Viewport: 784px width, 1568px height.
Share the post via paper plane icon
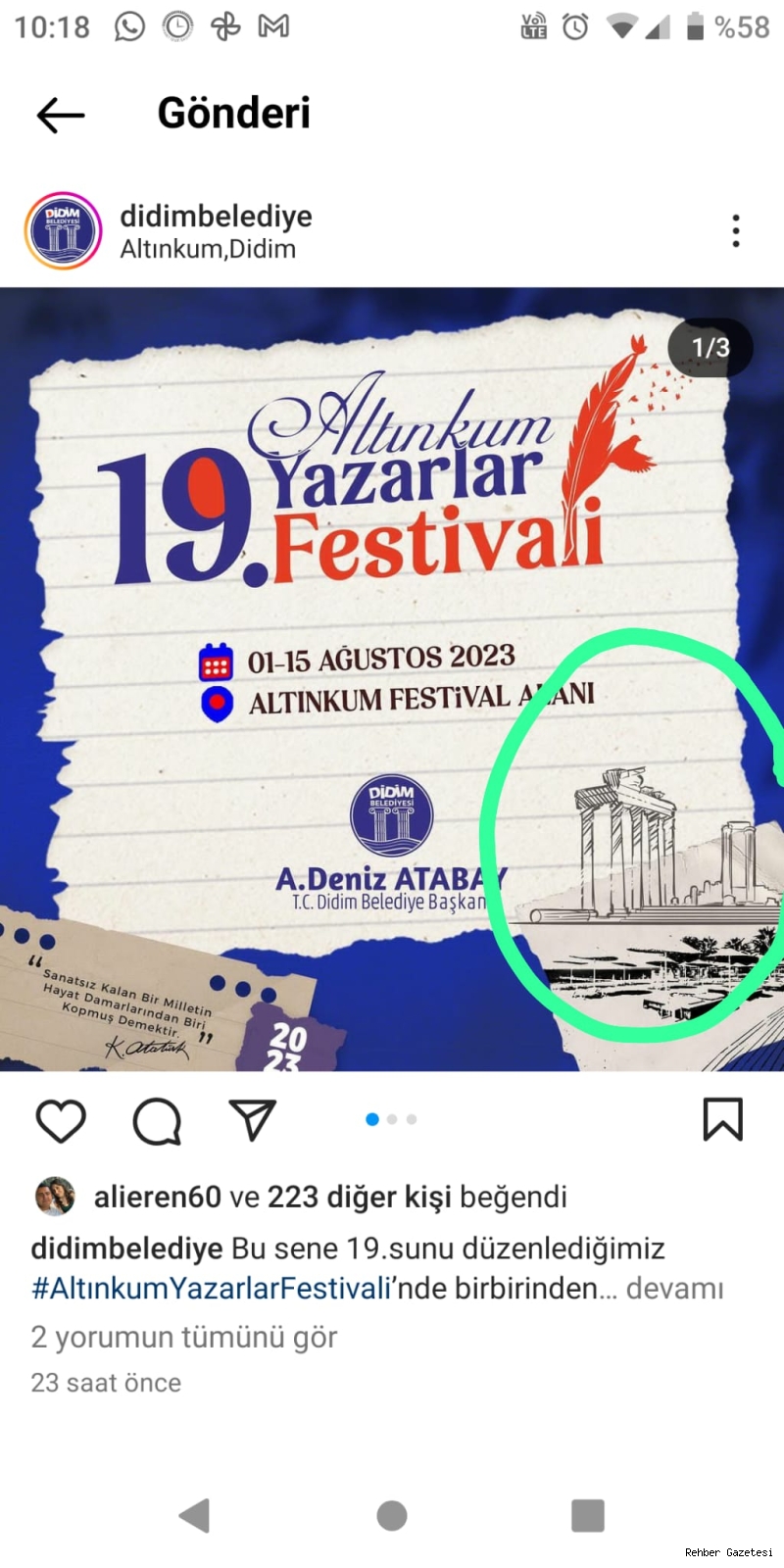[x=252, y=1119]
